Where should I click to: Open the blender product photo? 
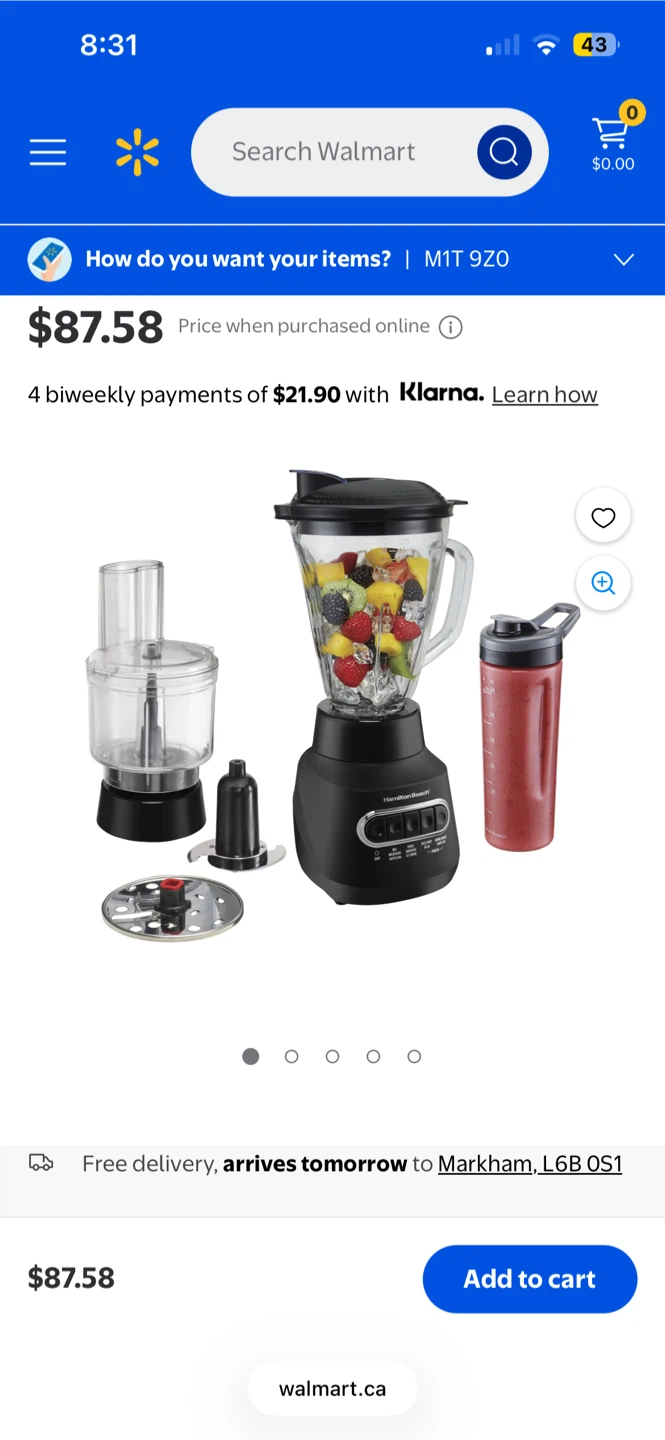(x=332, y=705)
